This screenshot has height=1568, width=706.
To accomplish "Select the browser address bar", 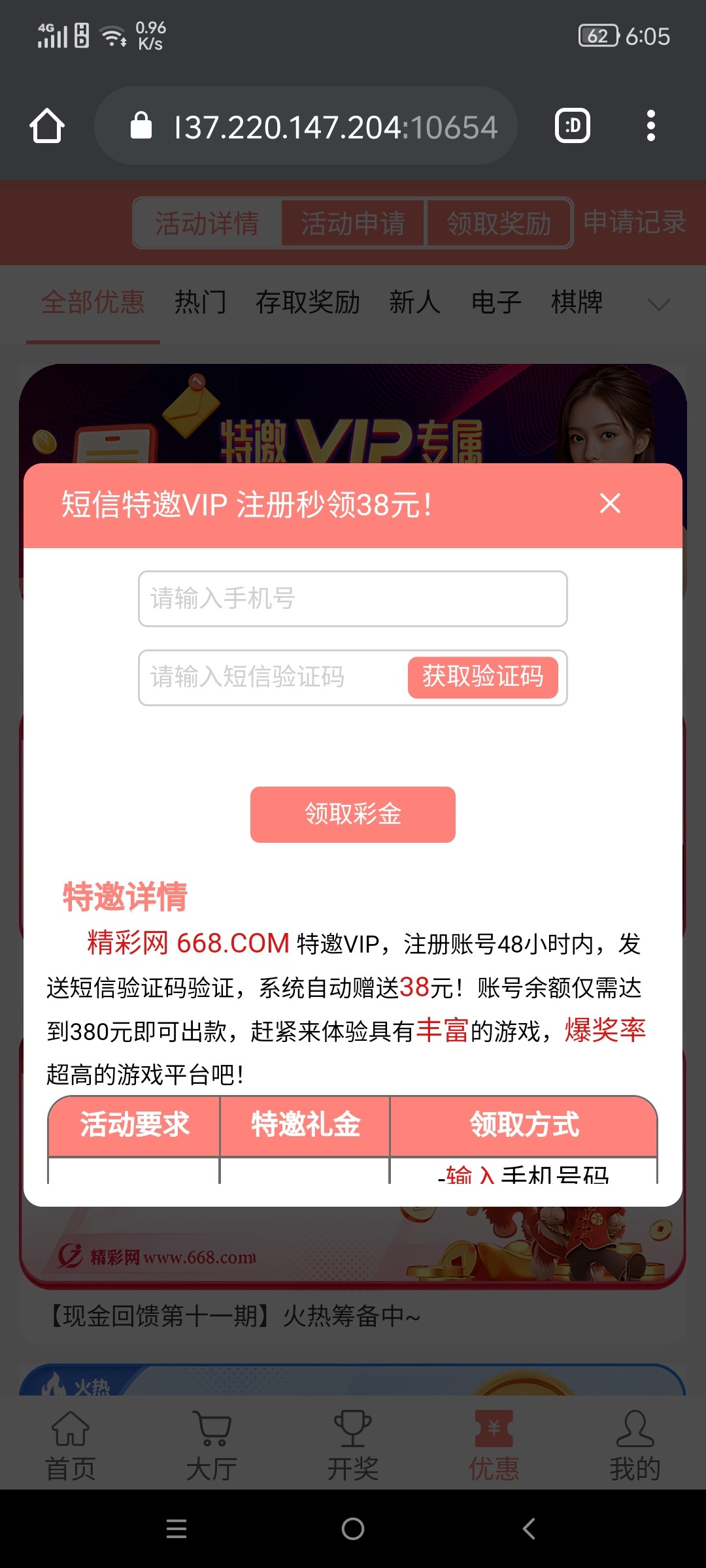I will [x=314, y=126].
